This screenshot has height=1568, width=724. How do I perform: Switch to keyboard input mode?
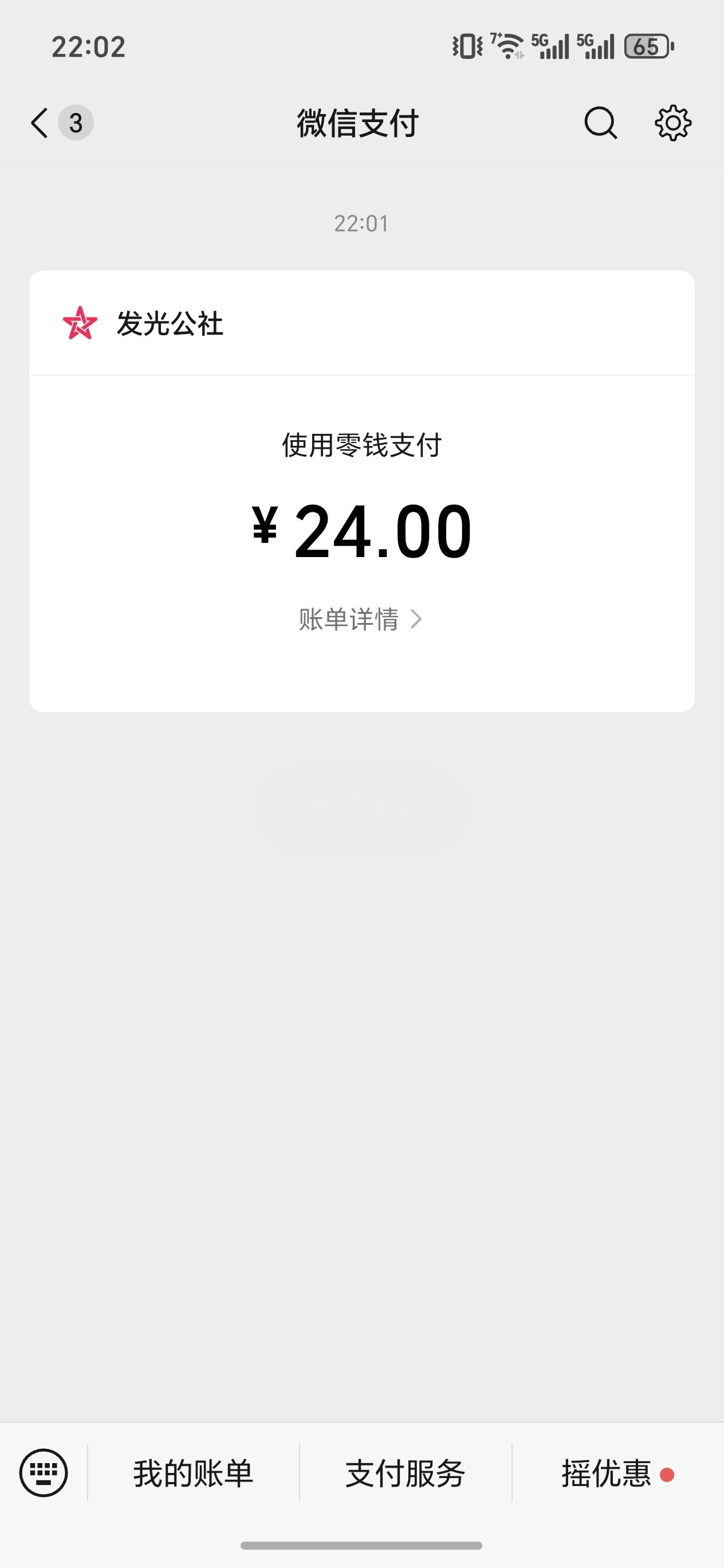[x=44, y=1473]
